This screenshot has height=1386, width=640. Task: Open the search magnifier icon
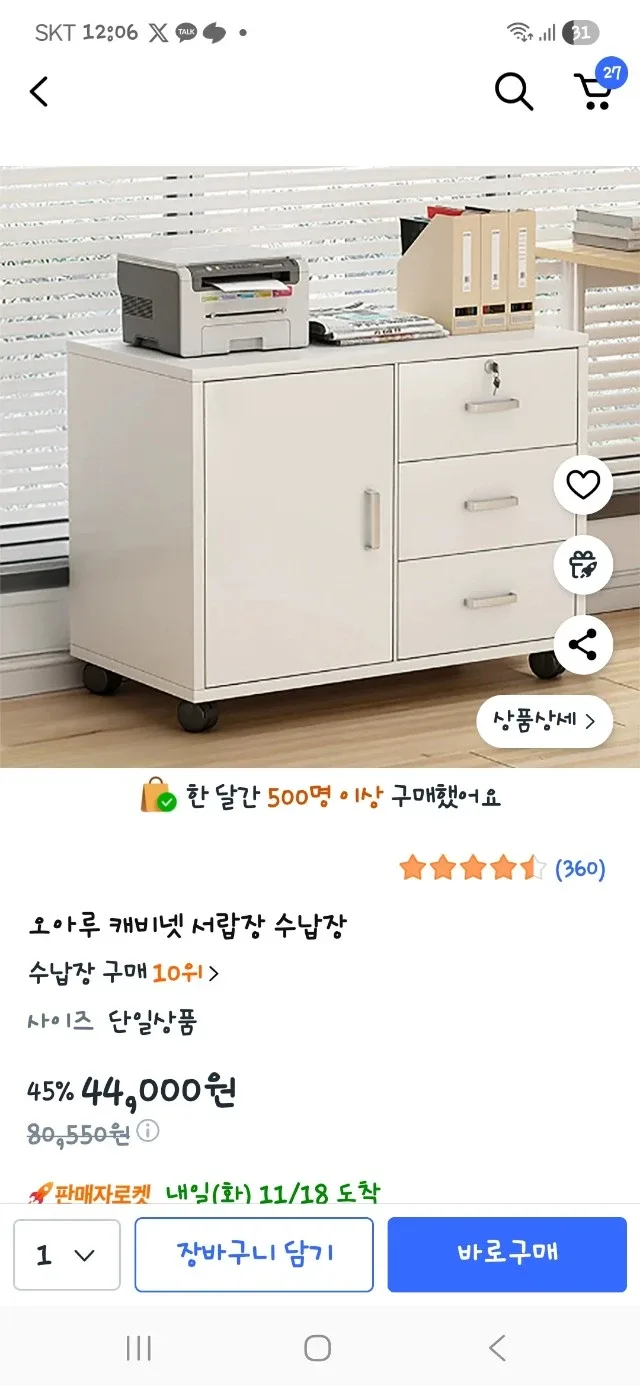514,92
